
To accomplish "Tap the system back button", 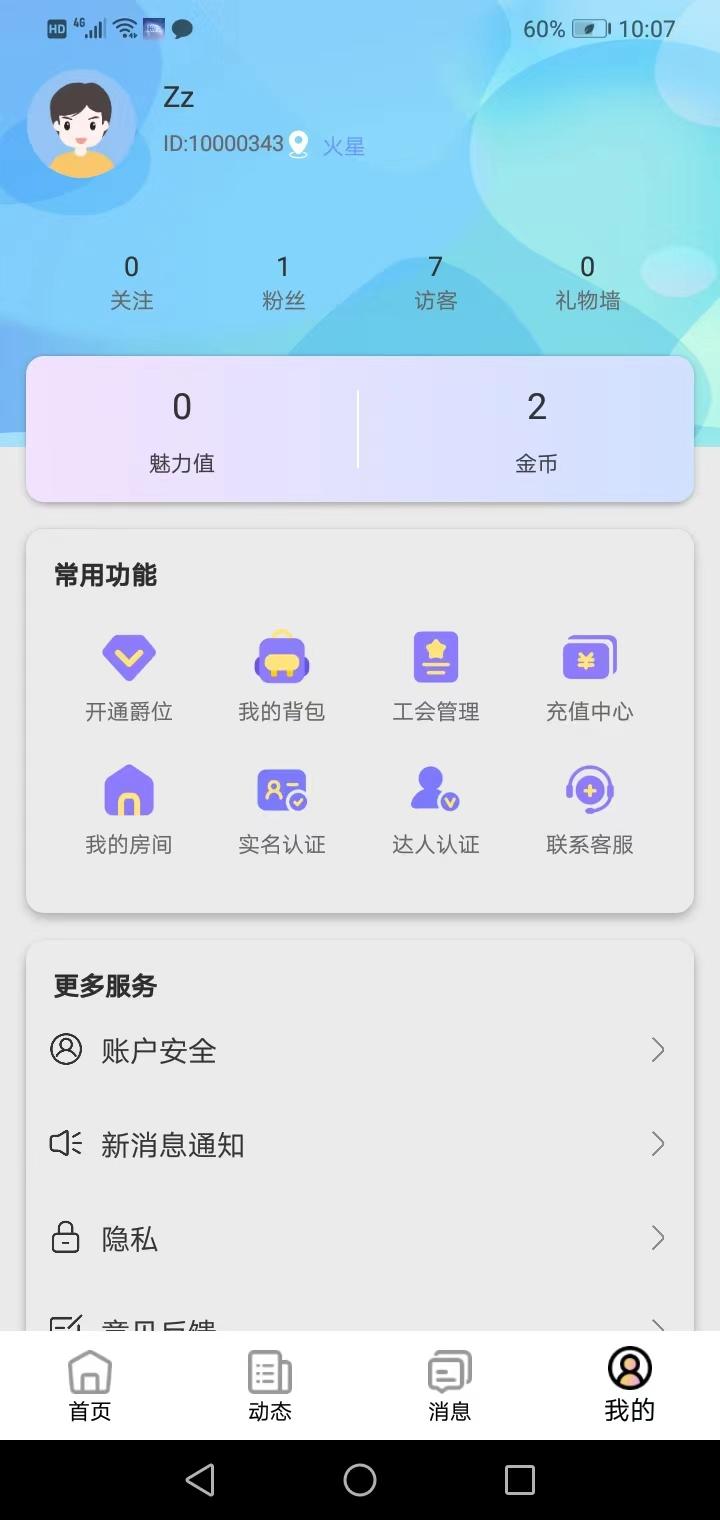I will pos(200,1480).
